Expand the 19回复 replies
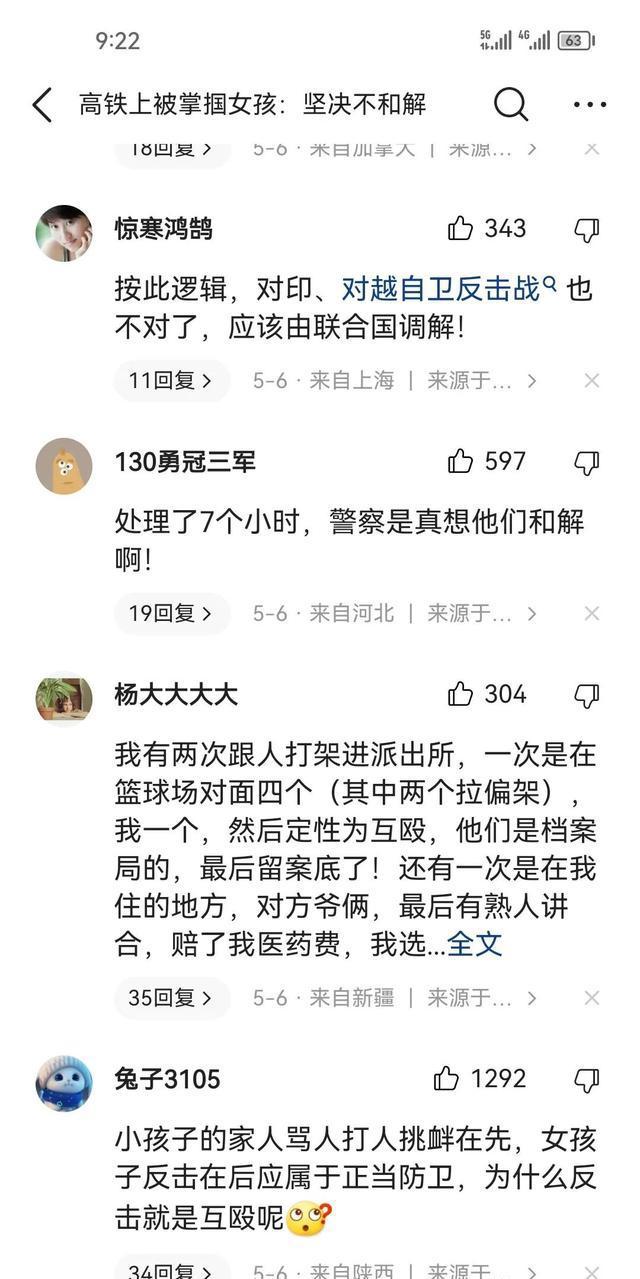This screenshot has width=640, height=1279. click(x=171, y=614)
